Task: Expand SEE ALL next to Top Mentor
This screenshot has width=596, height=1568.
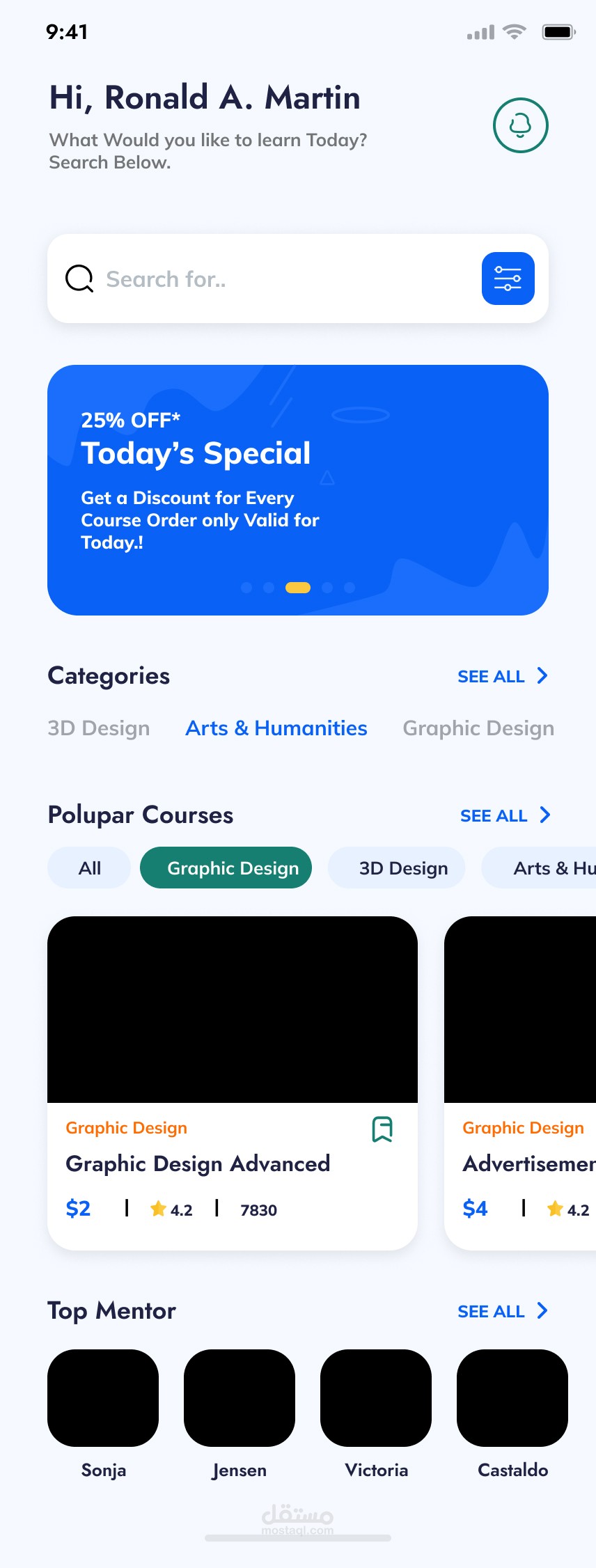Action: click(503, 1311)
